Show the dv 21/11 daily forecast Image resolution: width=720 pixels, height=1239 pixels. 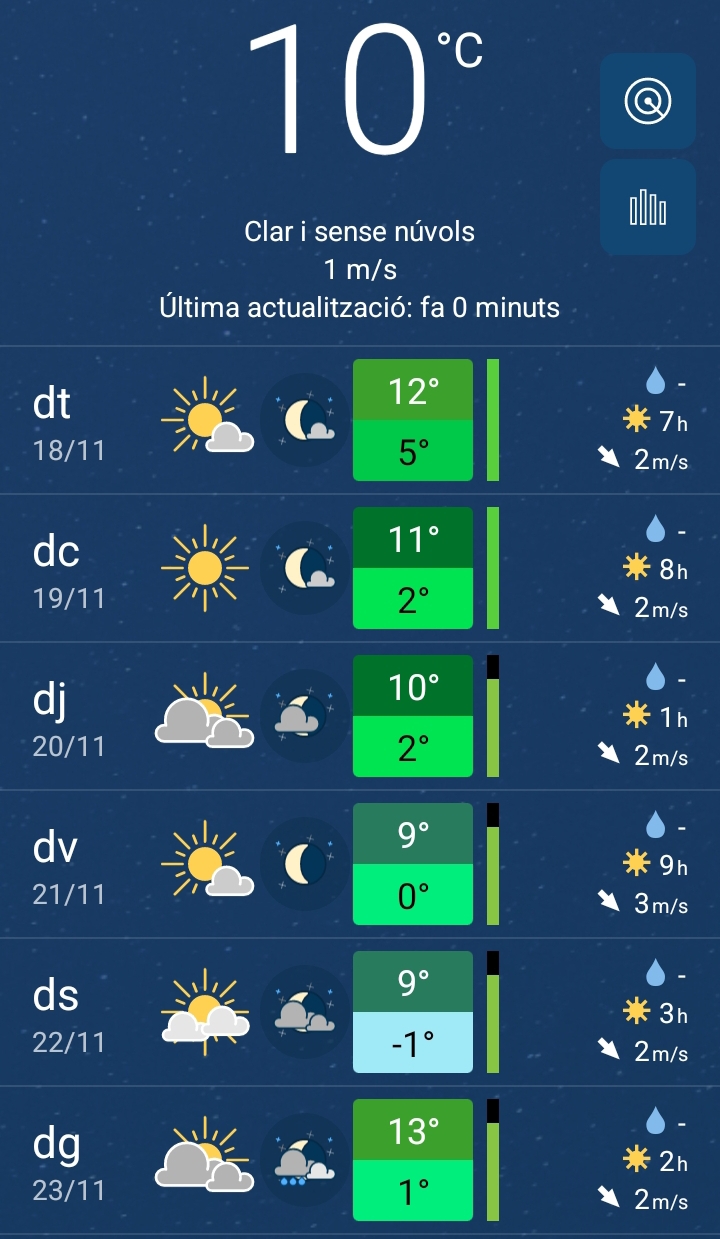(x=360, y=864)
